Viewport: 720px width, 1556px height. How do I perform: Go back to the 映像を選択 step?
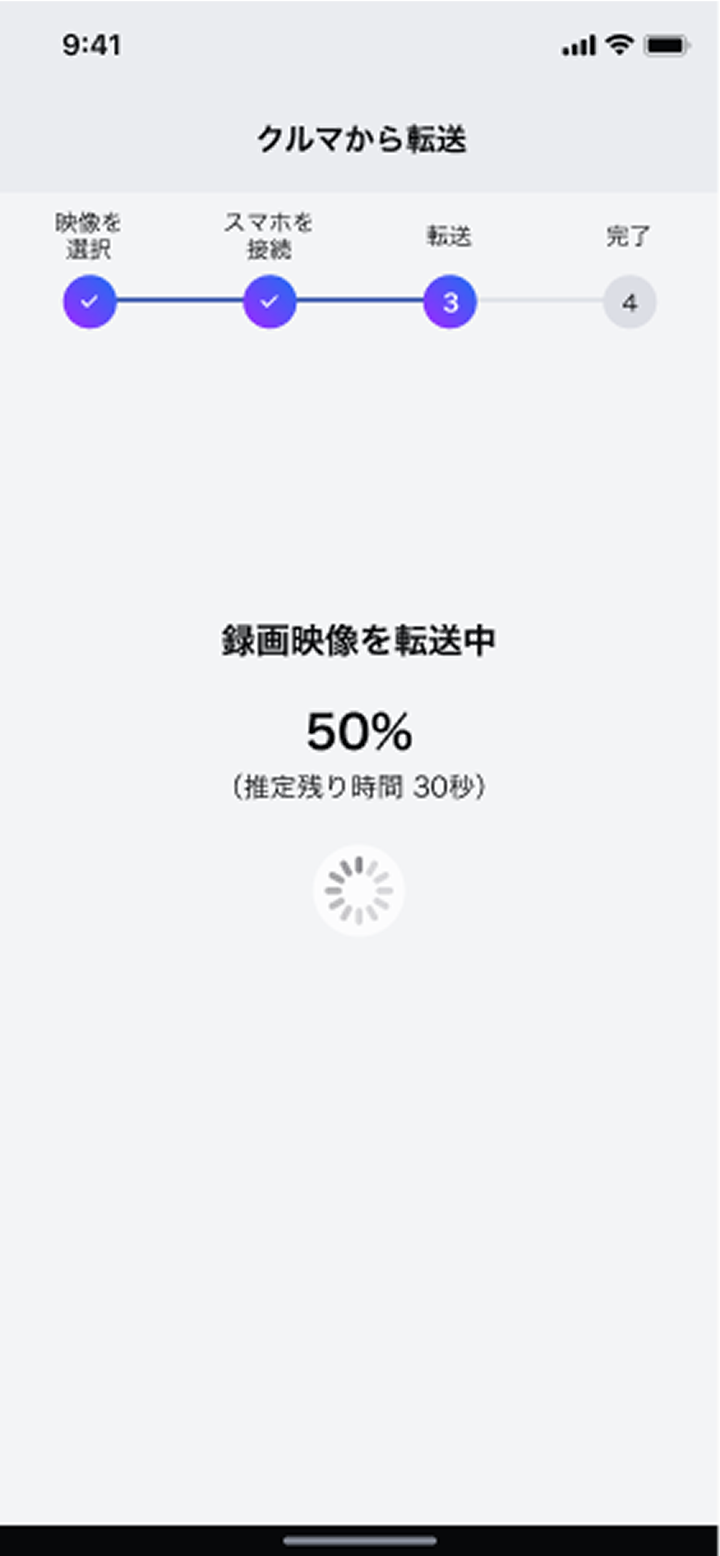90,301
